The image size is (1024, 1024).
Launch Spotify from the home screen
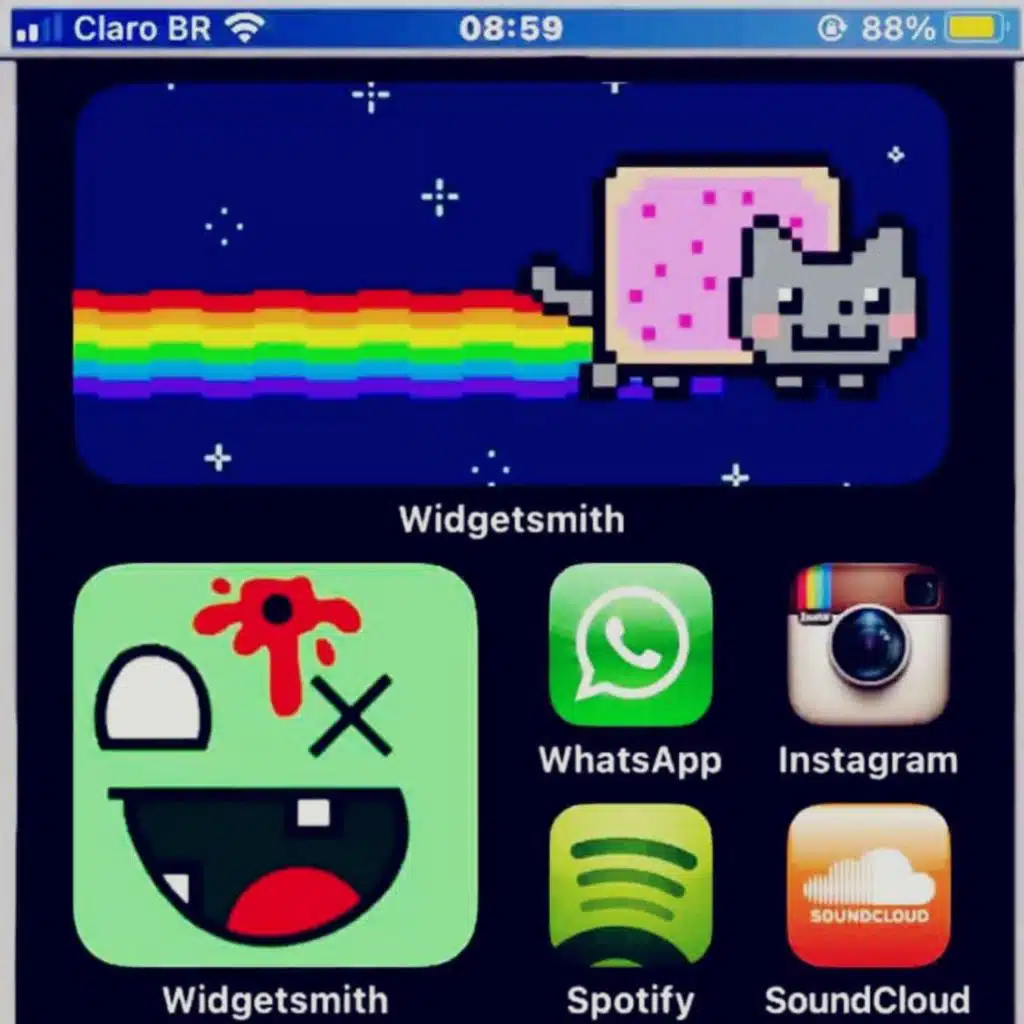[630, 885]
